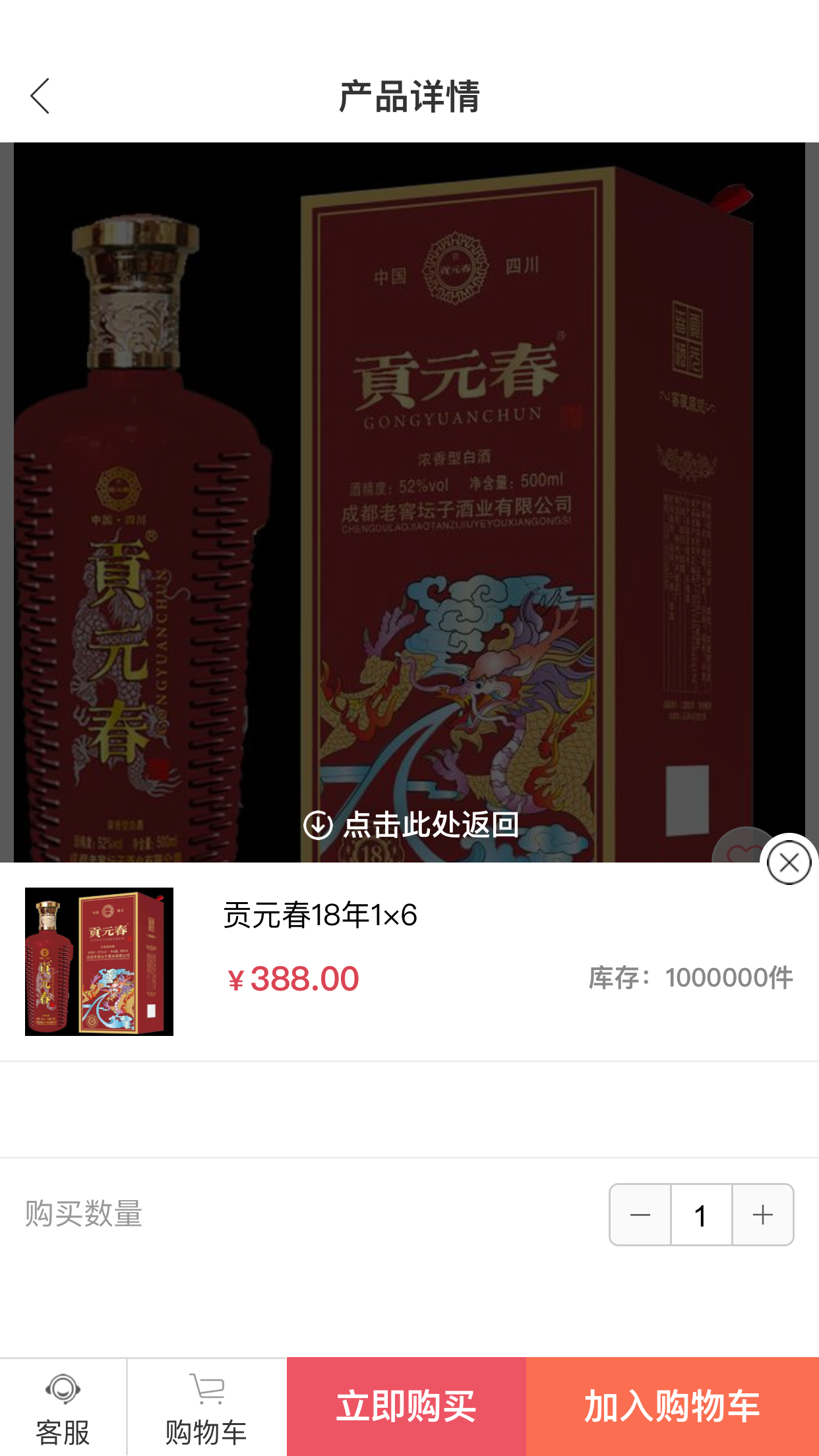Tap the 产品详情 page title
The width and height of the screenshot is (819, 1456).
click(409, 95)
